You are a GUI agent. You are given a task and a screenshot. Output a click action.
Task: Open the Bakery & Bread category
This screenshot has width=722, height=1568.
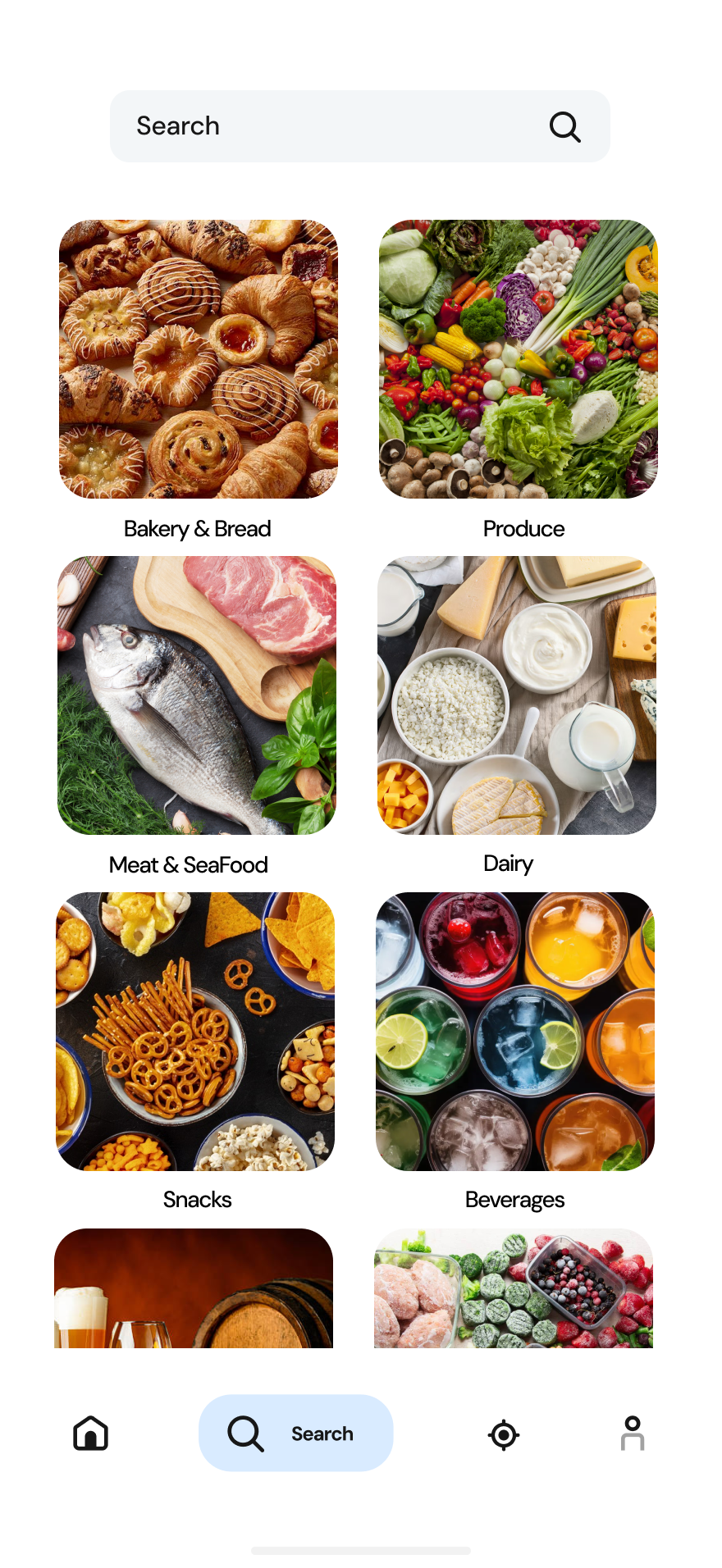pyautogui.click(x=199, y=359)
